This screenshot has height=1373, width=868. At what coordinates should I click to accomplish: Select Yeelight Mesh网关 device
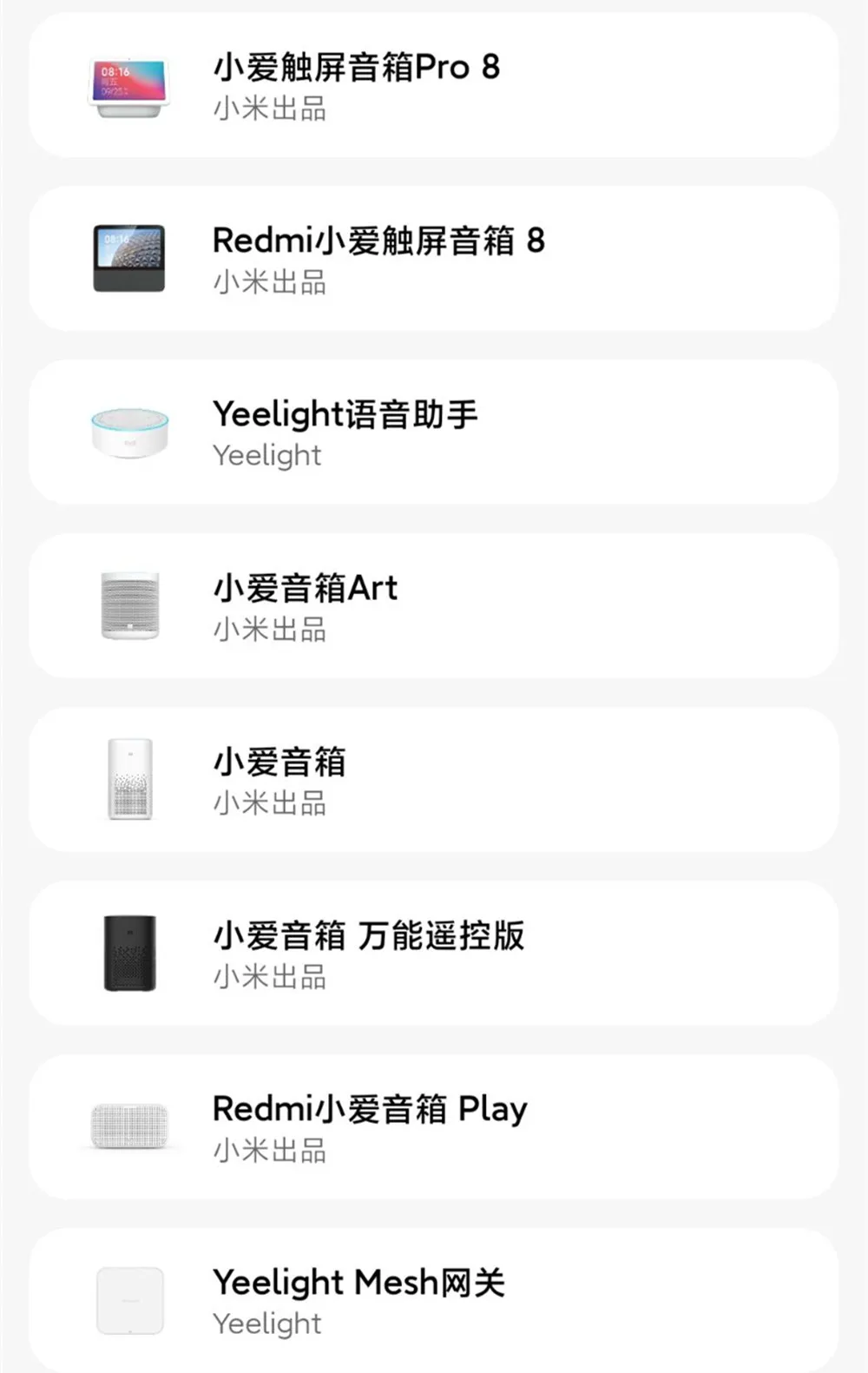434,1300
